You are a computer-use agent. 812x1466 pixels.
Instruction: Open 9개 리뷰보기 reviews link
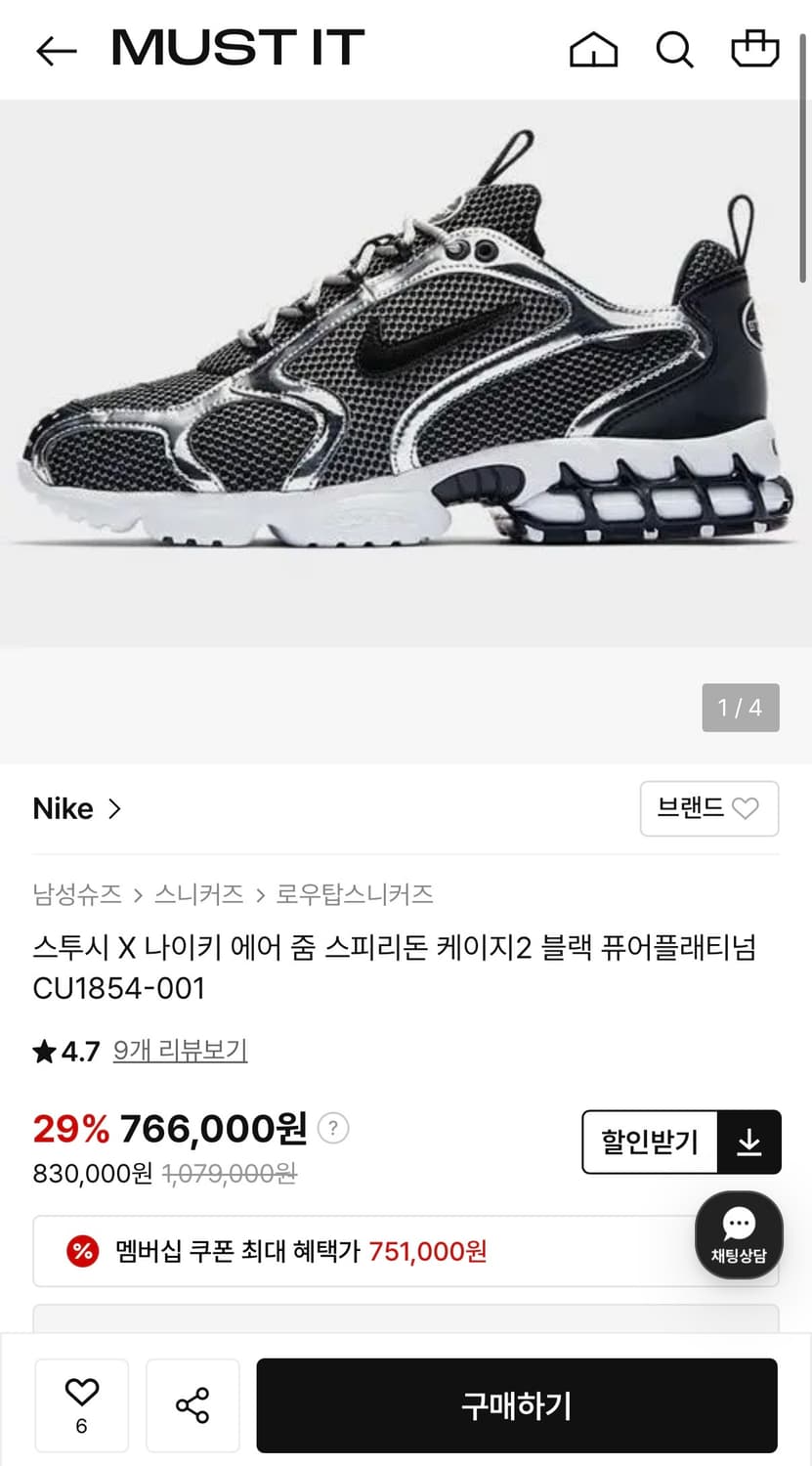click(x=179, y=1050)
